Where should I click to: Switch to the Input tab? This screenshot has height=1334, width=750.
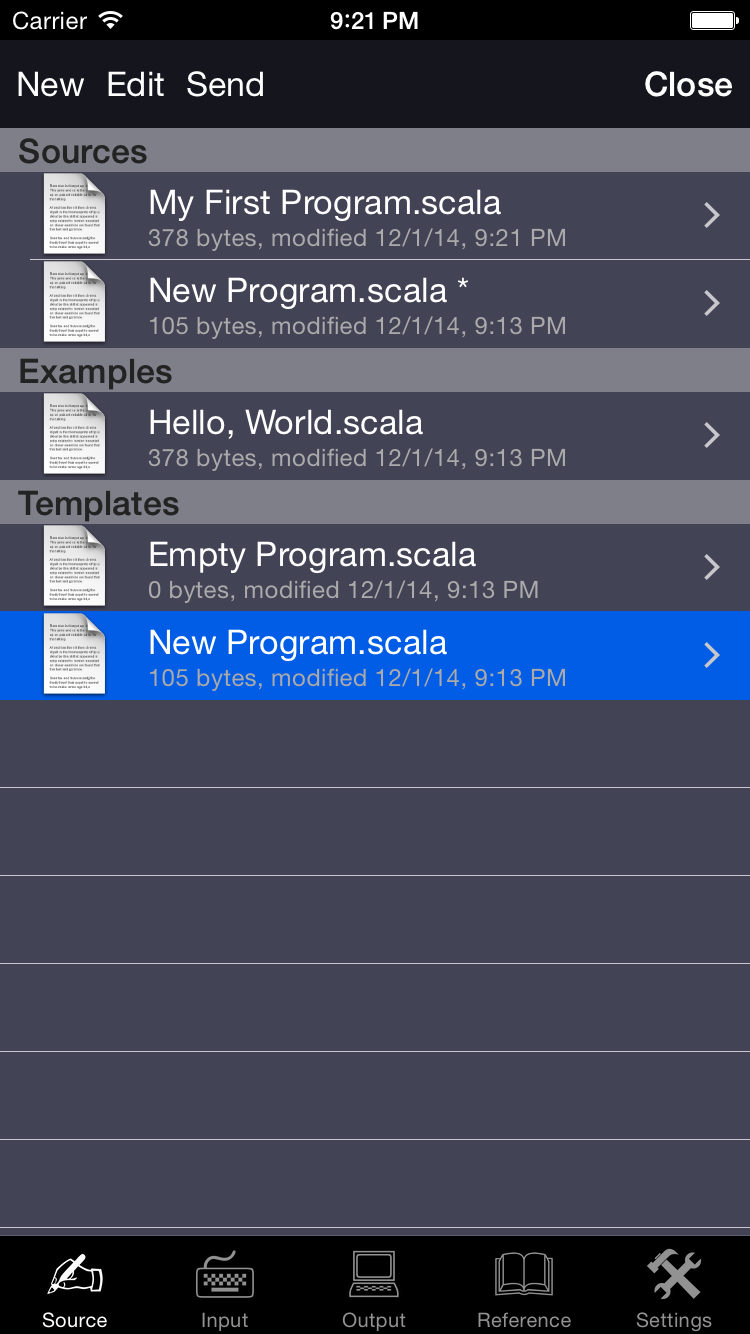point(225,1288)
